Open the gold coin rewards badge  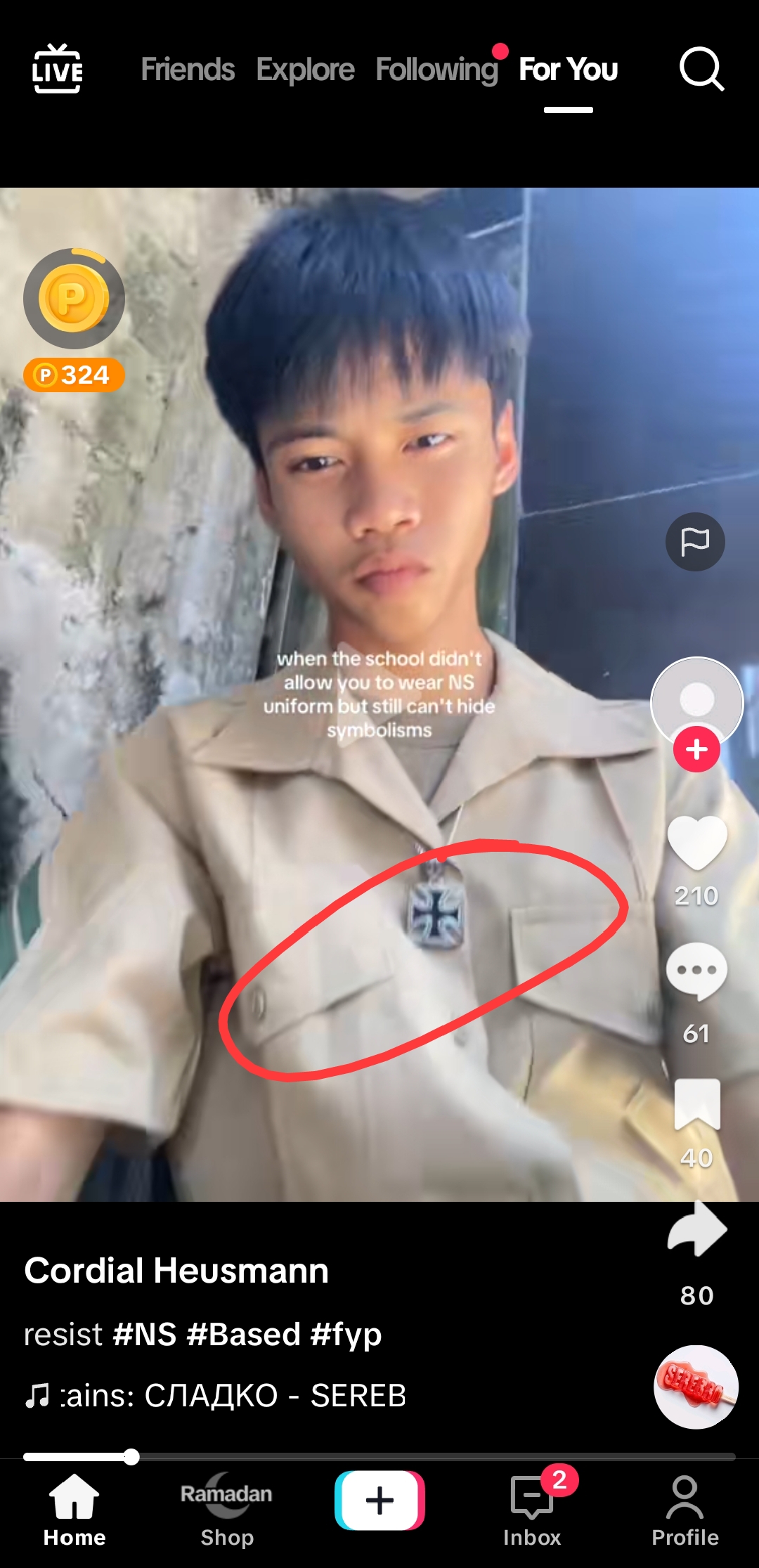click(74, 300)
